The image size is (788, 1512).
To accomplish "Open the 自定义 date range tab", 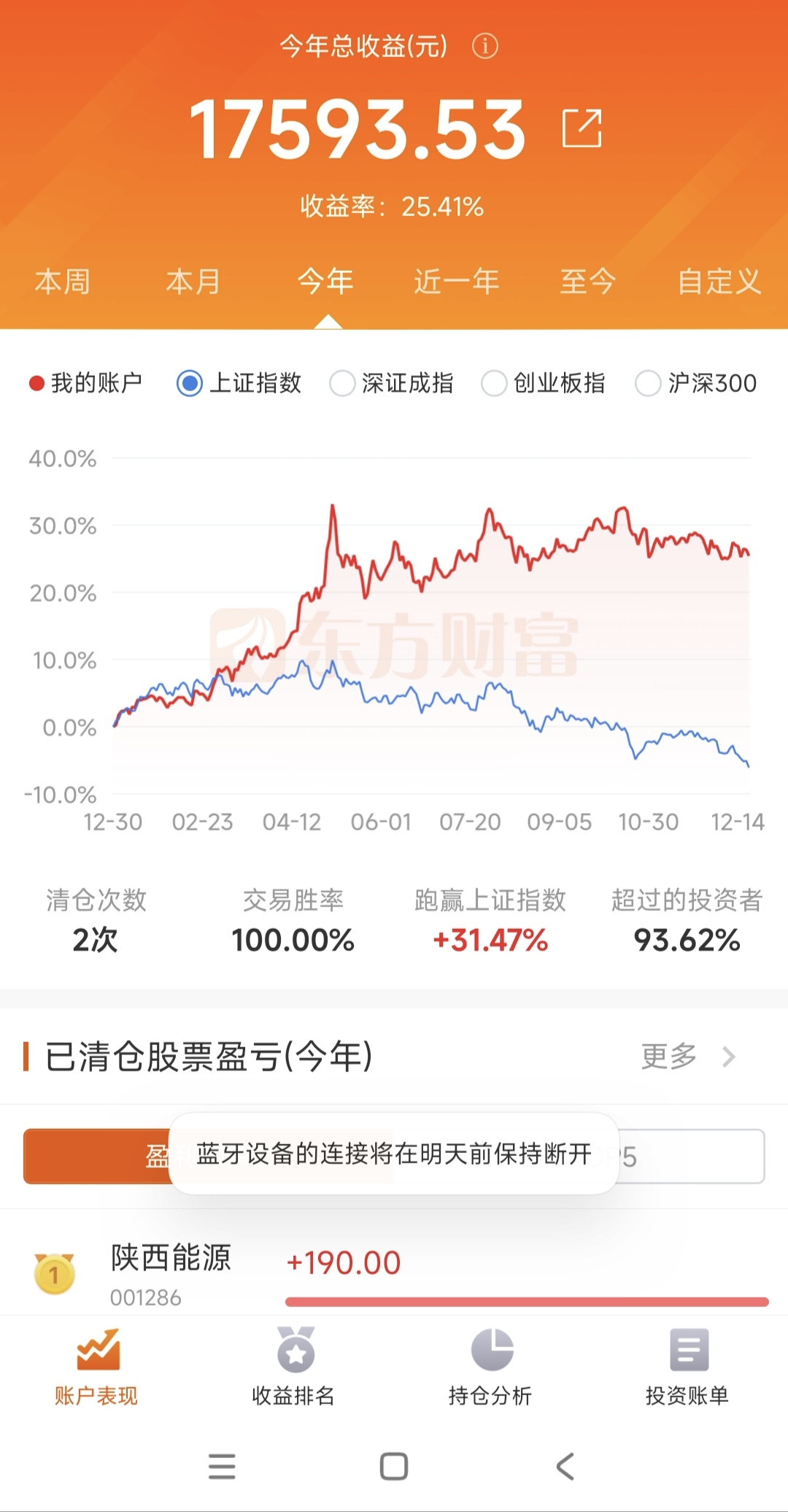I will pyautogui.click(x=719, y=282).
